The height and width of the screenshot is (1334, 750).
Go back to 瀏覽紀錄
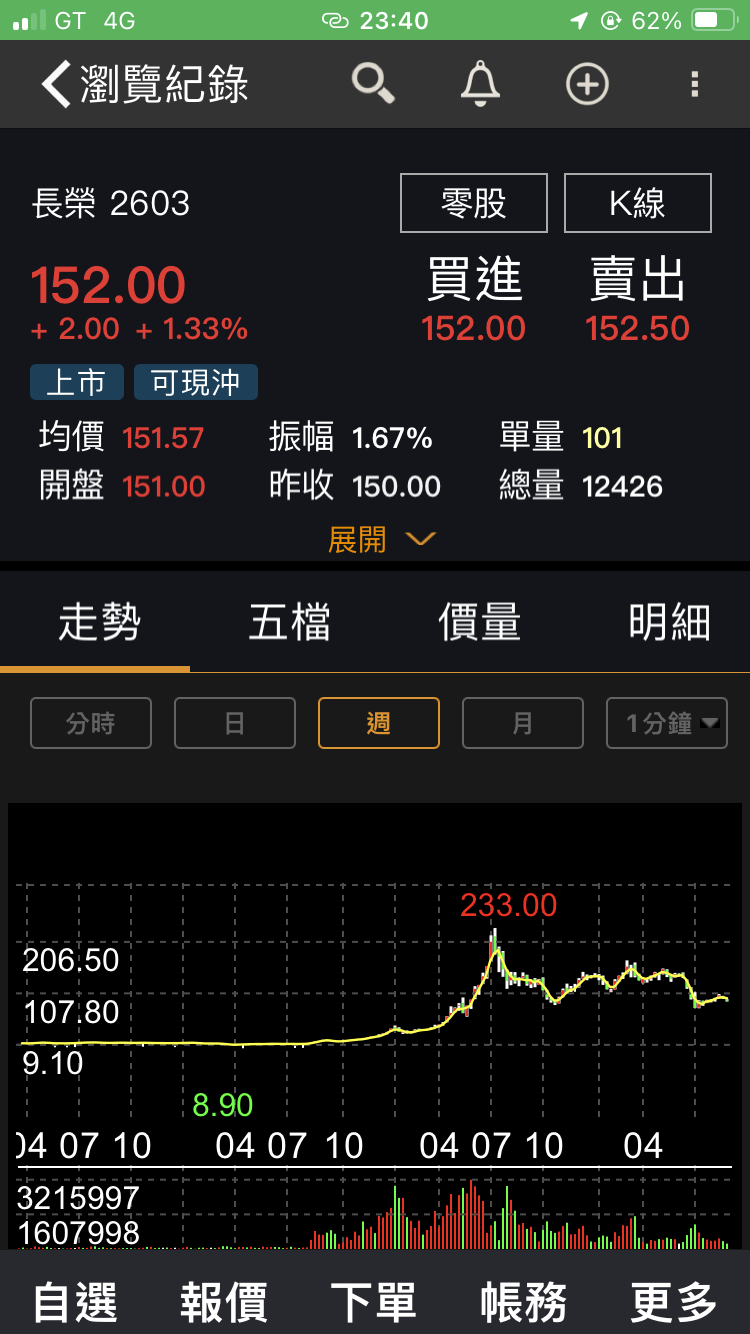tap(145, 84)
